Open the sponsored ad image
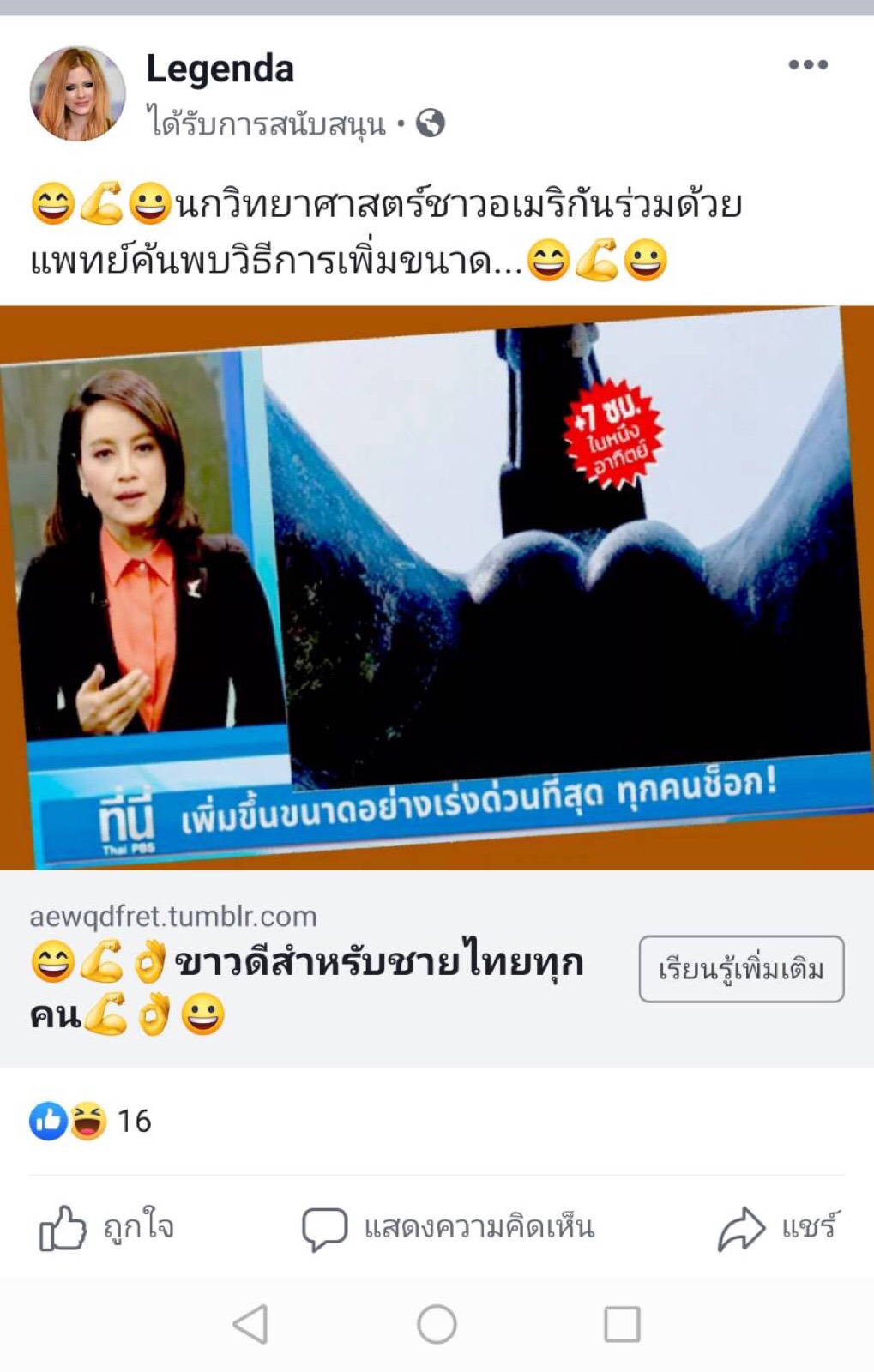The image size is (874, 1372). (x=437, y=587)
